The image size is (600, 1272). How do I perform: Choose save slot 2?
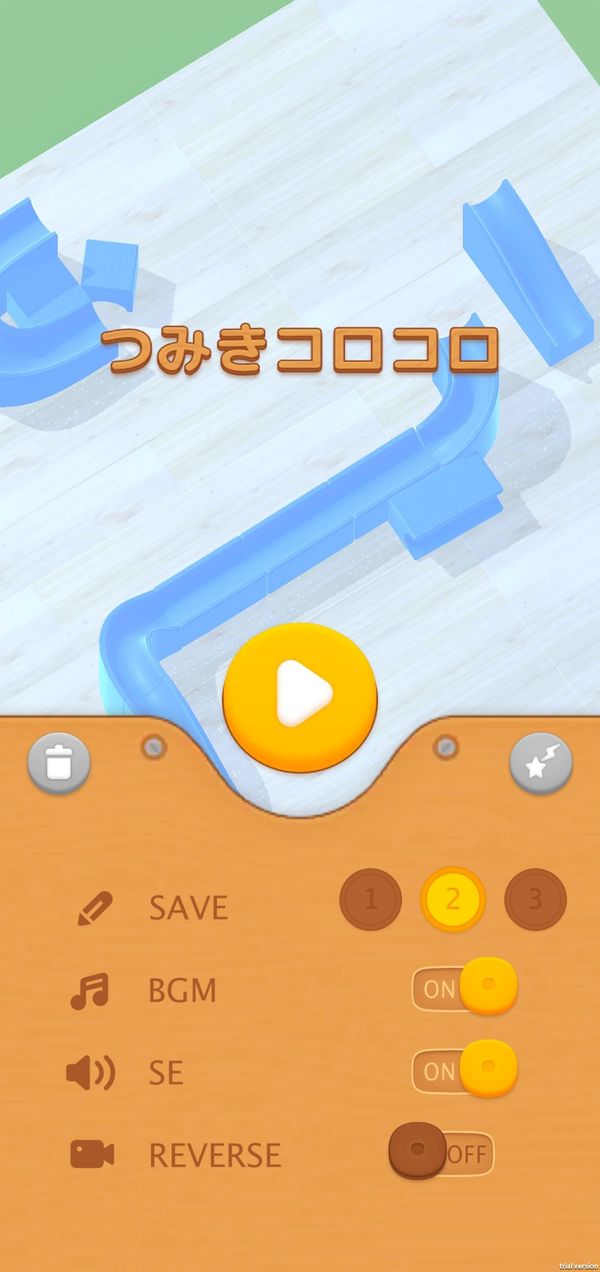click(453, 899)
